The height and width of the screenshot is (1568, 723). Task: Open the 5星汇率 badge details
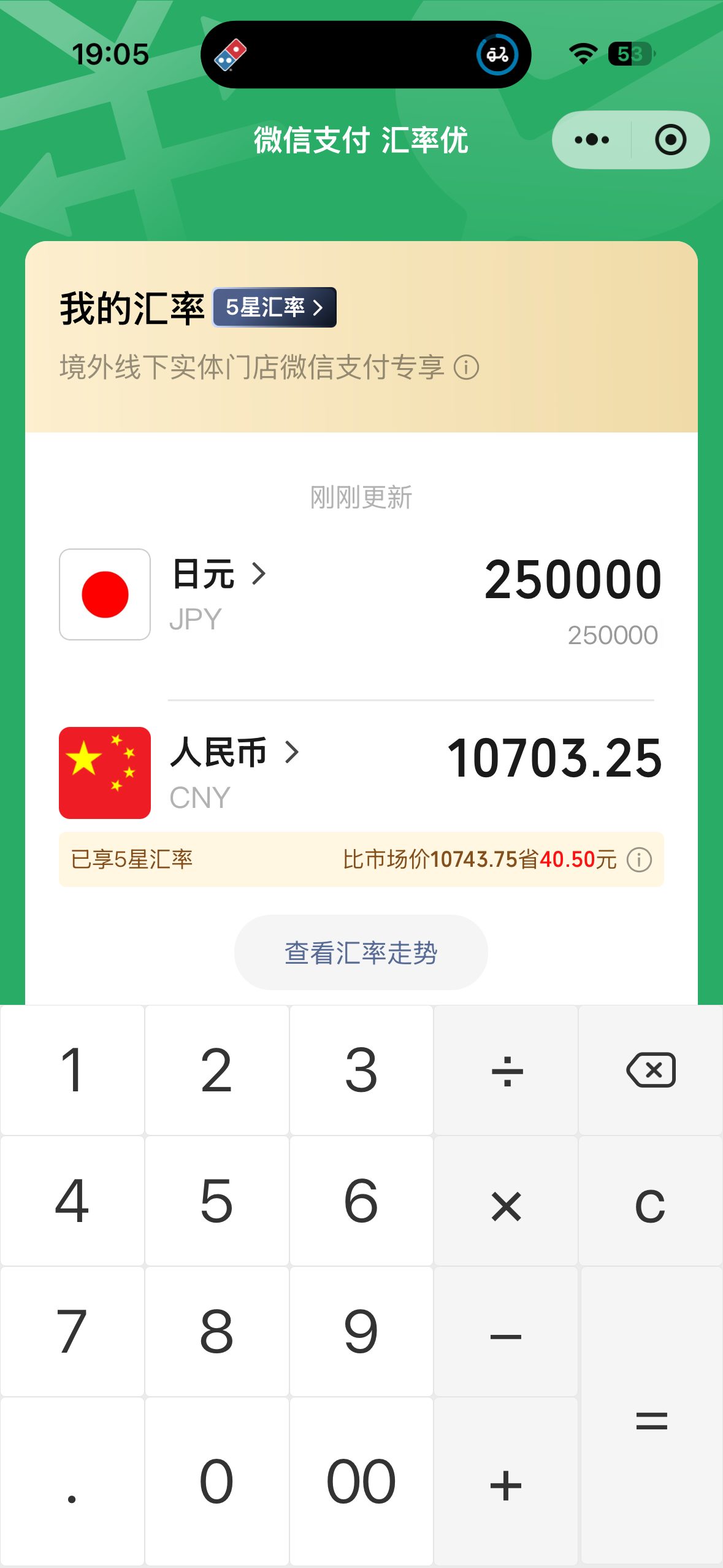275,307
